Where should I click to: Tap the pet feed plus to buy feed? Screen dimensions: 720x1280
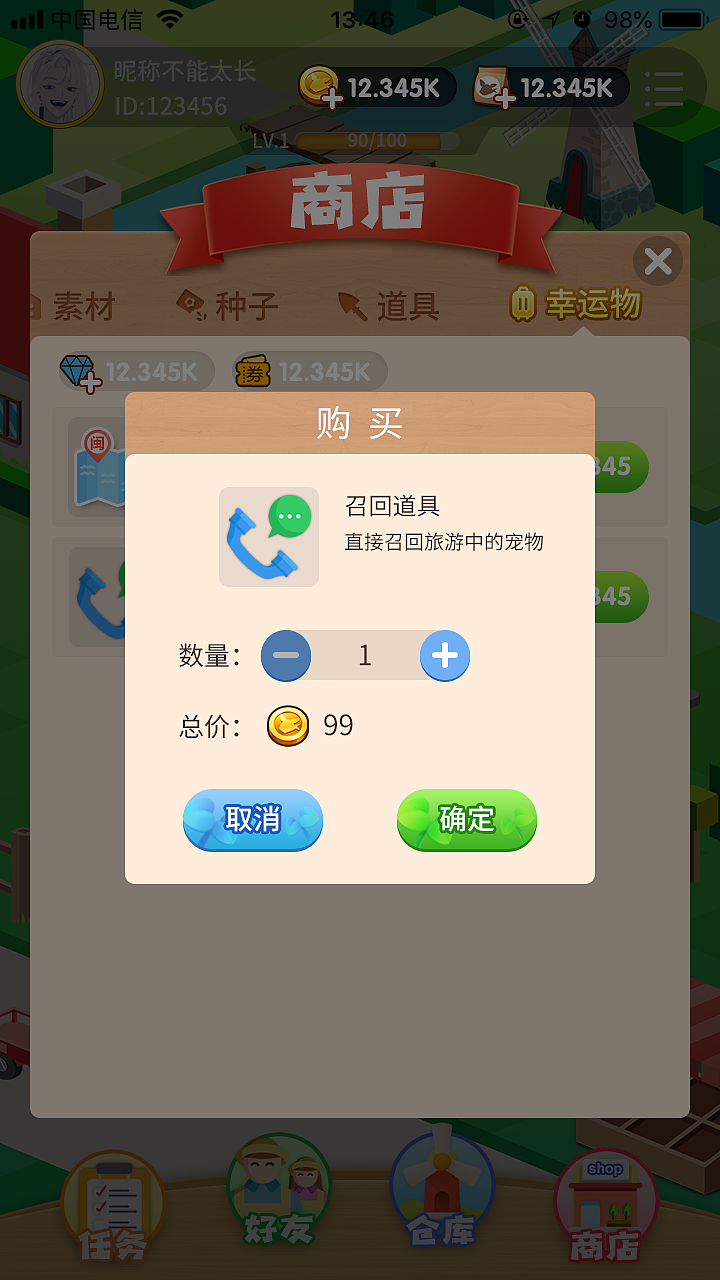(x=505, y=97)
